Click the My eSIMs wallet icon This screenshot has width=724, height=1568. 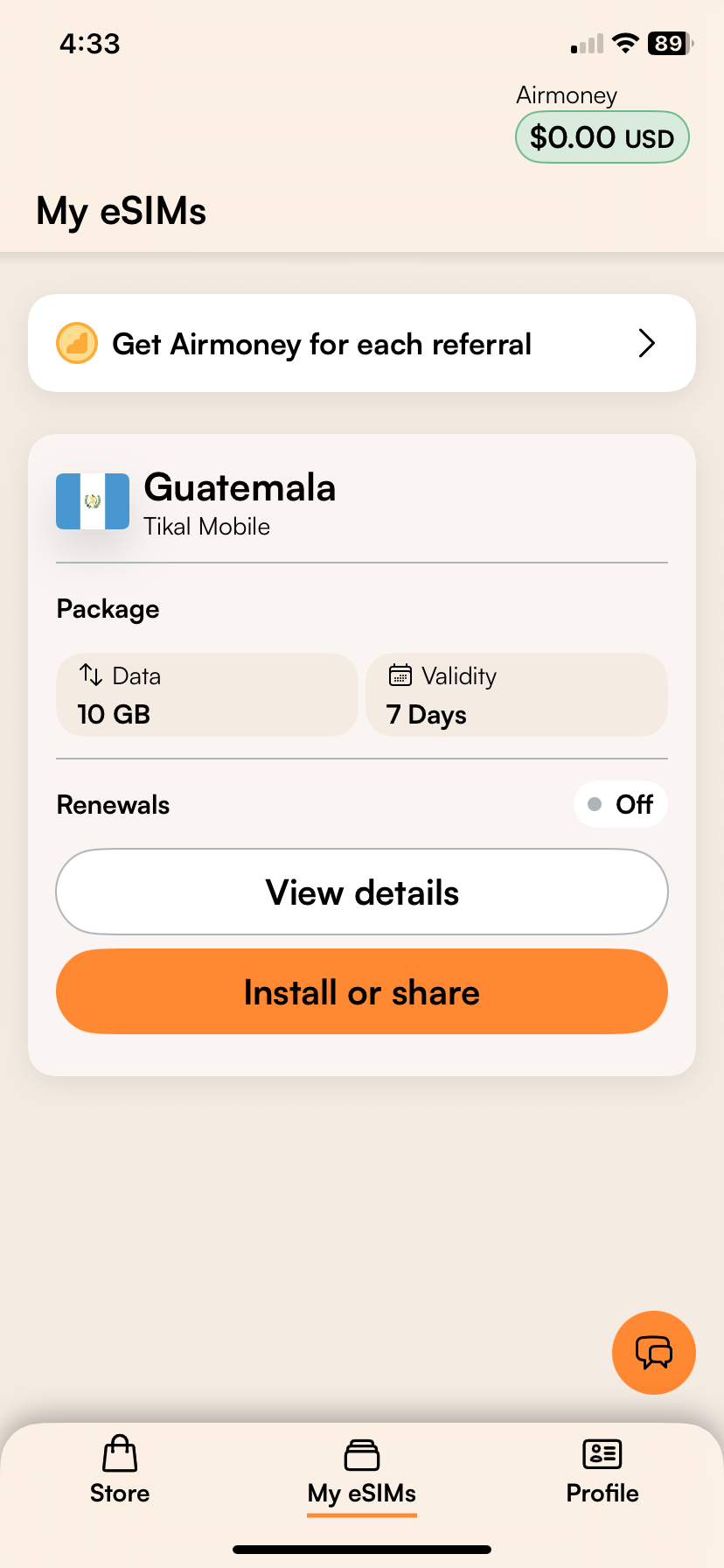click(x=361, y=1455)
